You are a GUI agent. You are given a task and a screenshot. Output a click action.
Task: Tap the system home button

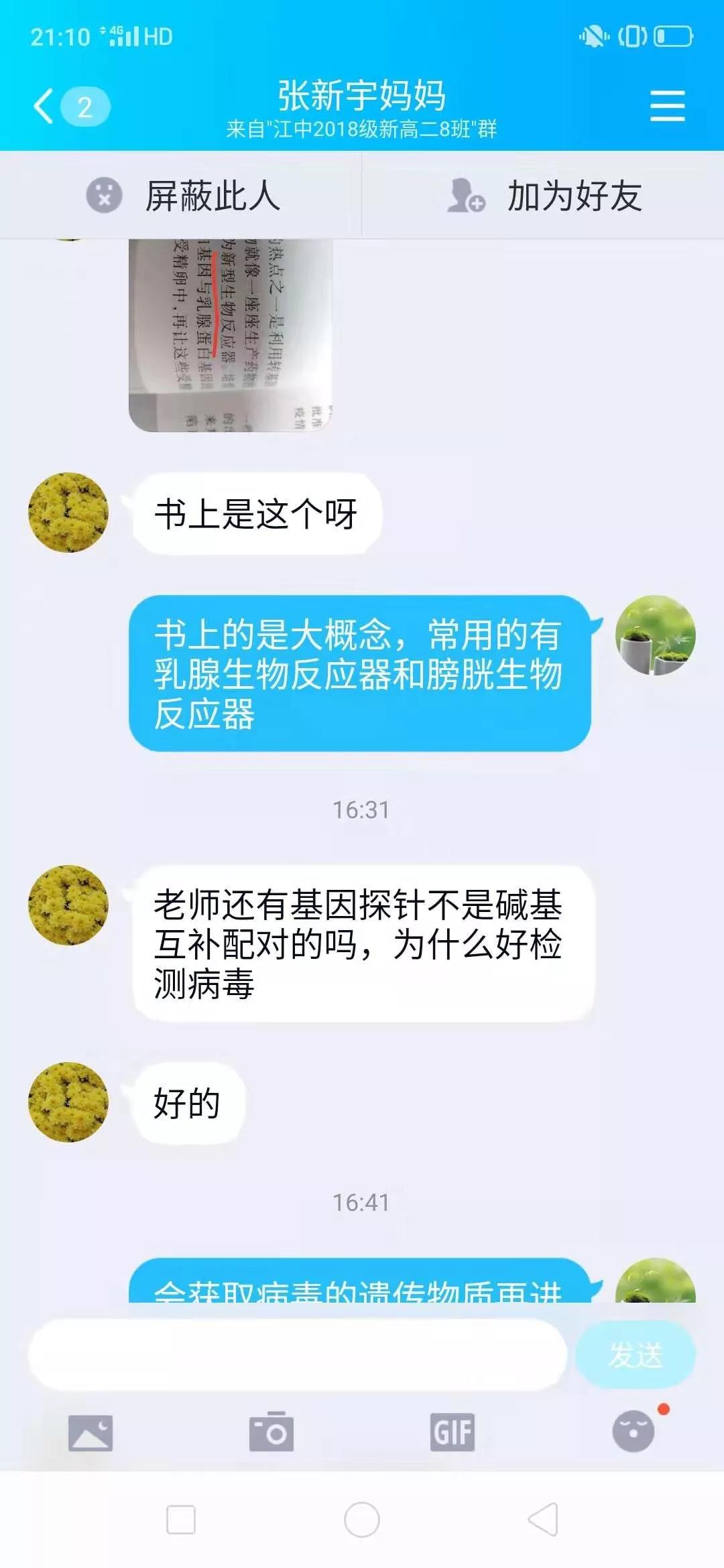(362, 1519)
